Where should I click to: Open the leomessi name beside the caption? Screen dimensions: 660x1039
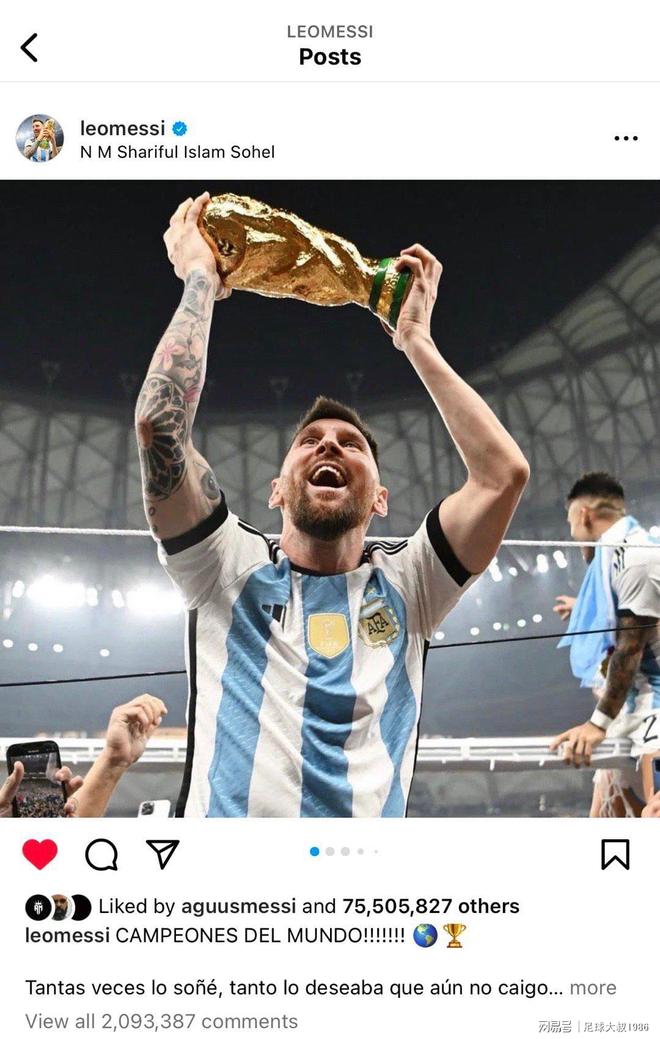[67, 935]
